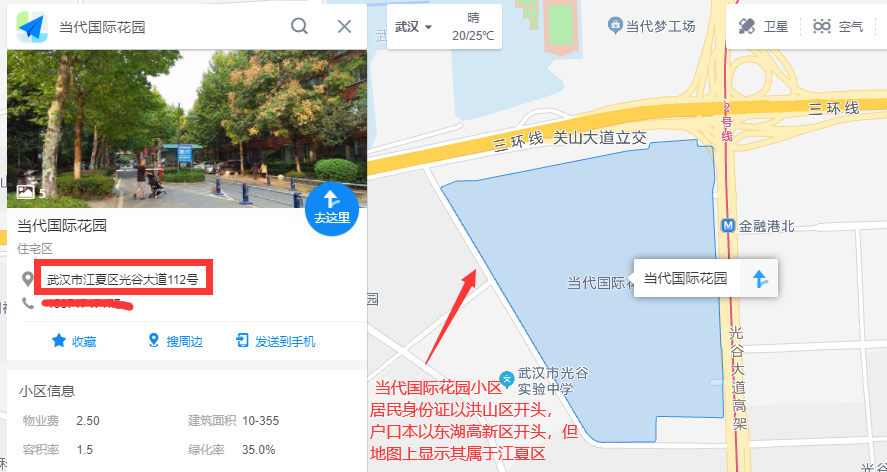The height and width of the screenshot is (472, 887).
Task: Open the 武汉 city dropdown
Action: click(413, 27)
